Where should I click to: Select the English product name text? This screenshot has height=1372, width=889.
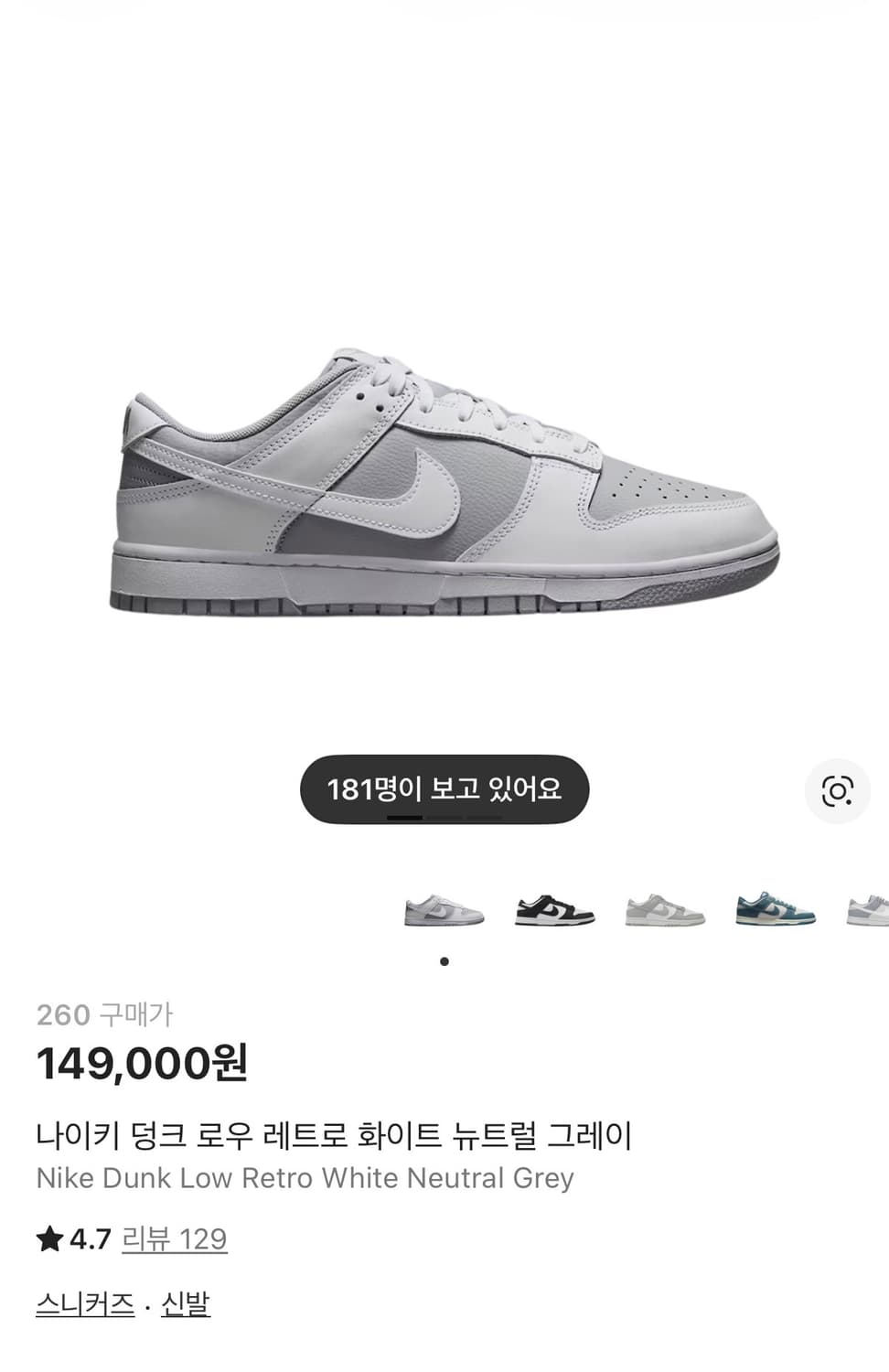306,1178
